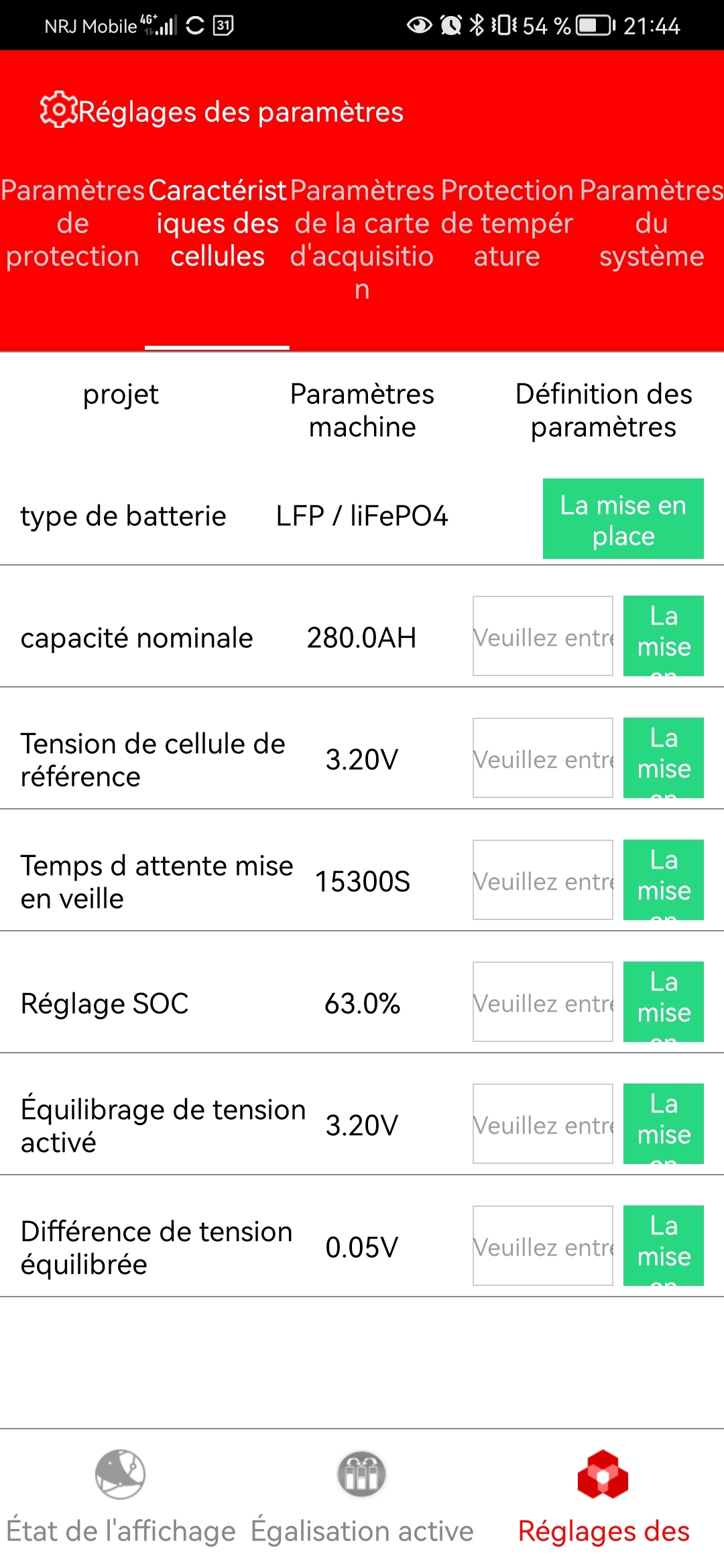The width and height of the screenshot is (724, 1568).
Task: Apply the Différence de tension équilibrée setting
Action: point(663,1246)
